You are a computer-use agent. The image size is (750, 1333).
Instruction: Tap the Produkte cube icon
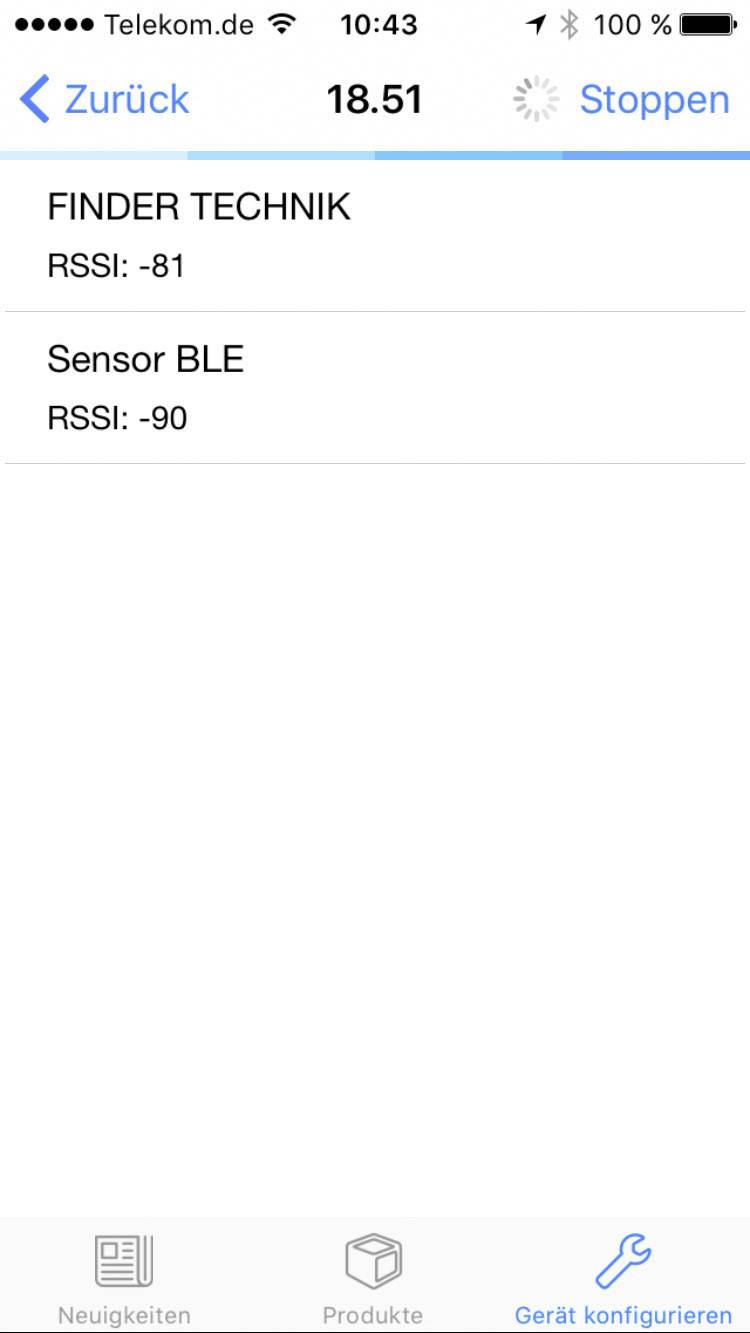tap(372, 1261)
